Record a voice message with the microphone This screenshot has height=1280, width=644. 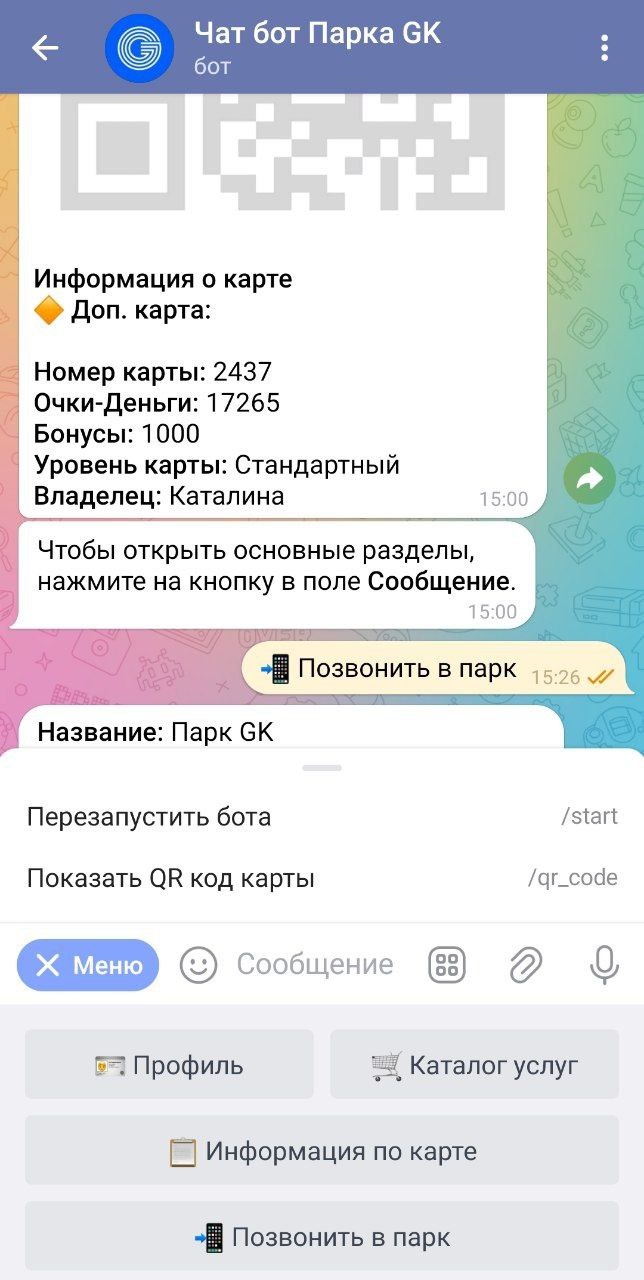point(602,965)
